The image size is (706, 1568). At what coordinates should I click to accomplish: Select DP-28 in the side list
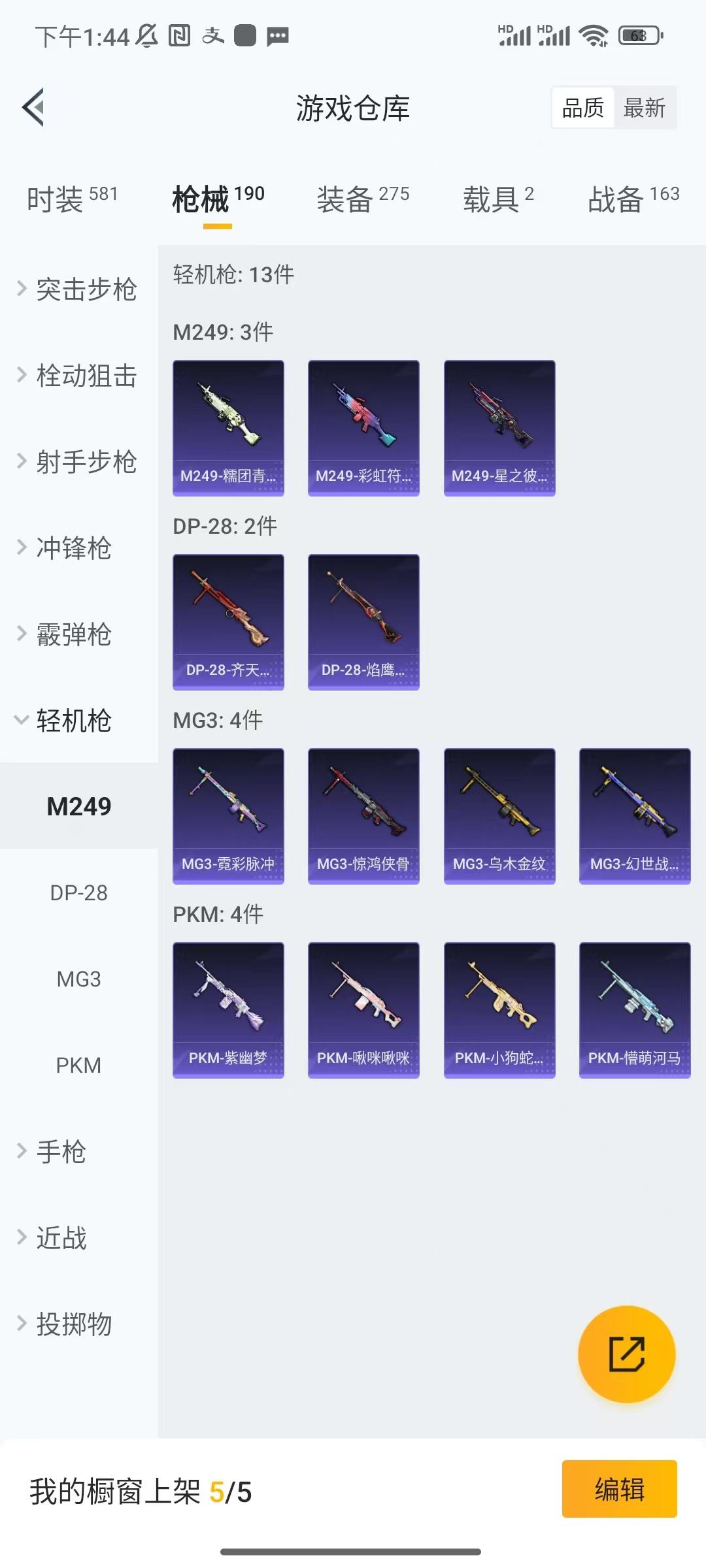[78, 892]
